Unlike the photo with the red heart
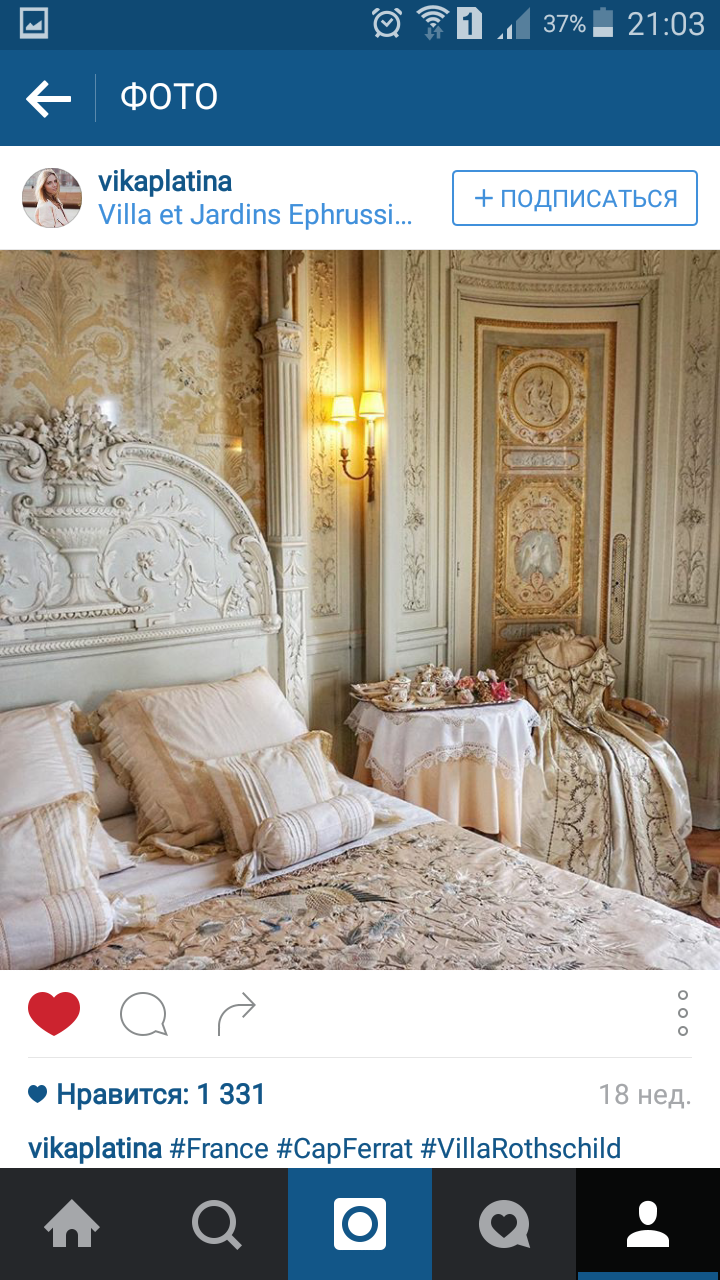 [54, 1014]
